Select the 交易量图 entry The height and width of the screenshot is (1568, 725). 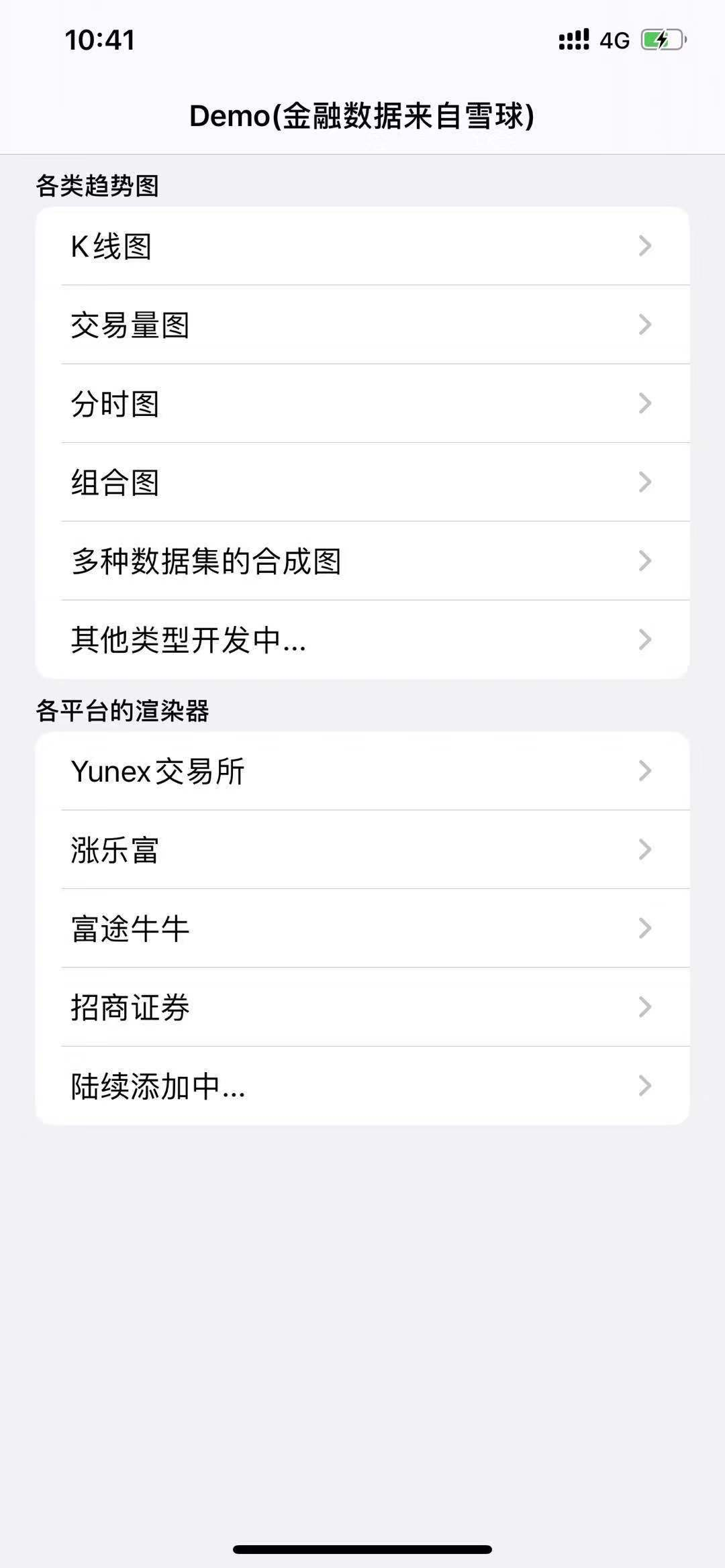point(362,325)
